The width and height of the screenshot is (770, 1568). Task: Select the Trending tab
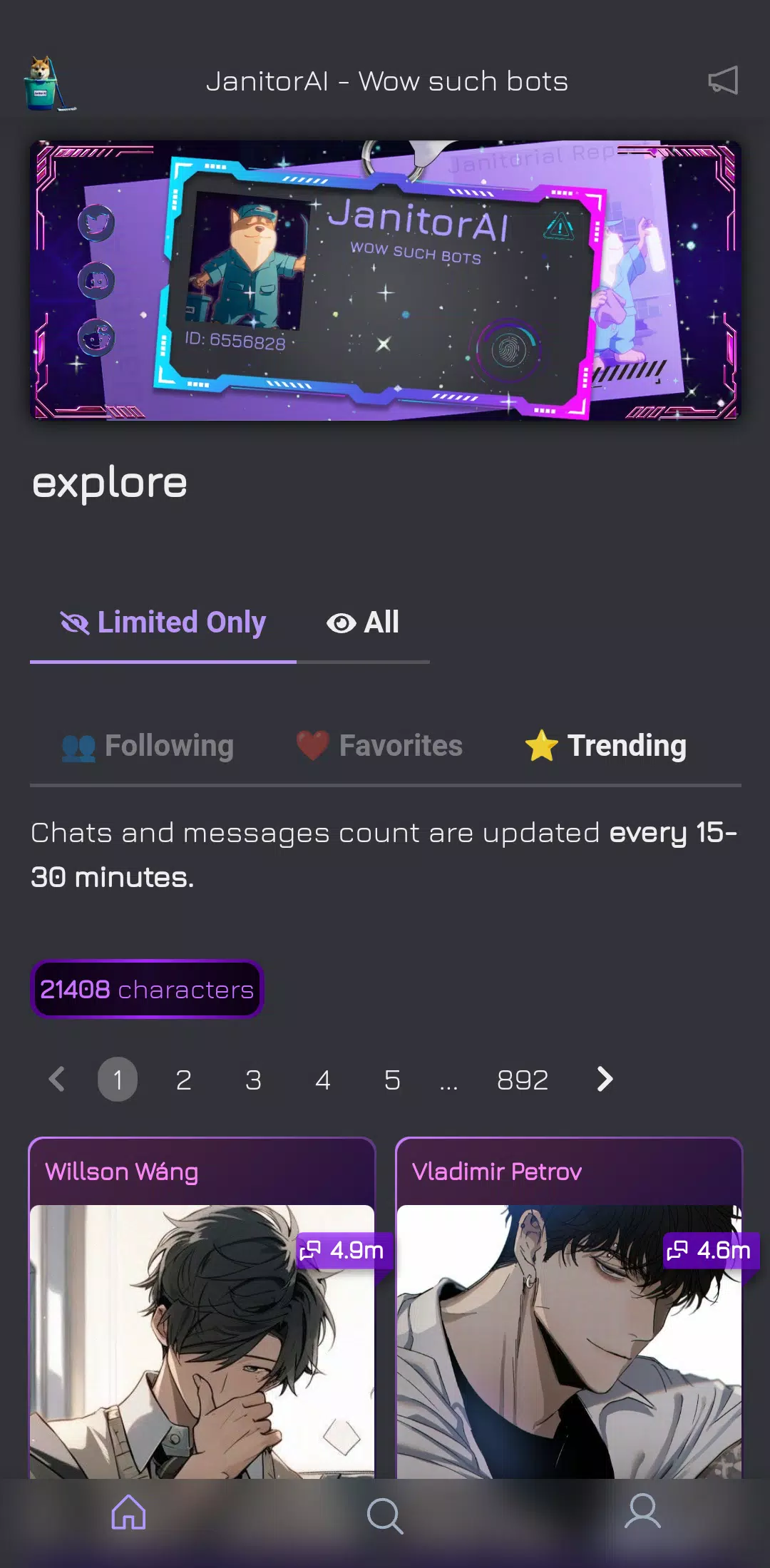pyautogui.click(x=607, y=746)
